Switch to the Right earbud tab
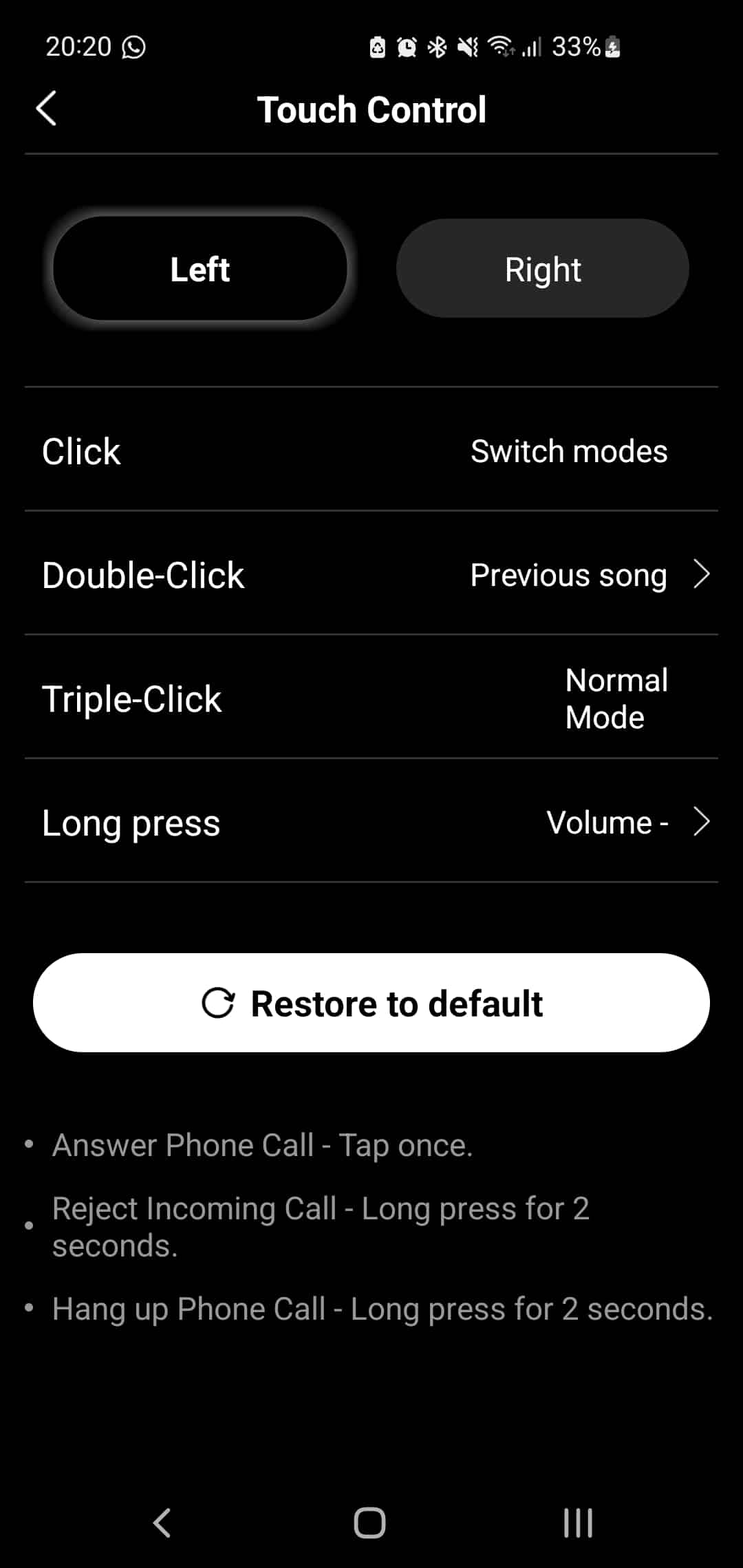Image resolution: width=743 pixels, height=1568 pixels. pyautogui.click(x=542, y=269)
